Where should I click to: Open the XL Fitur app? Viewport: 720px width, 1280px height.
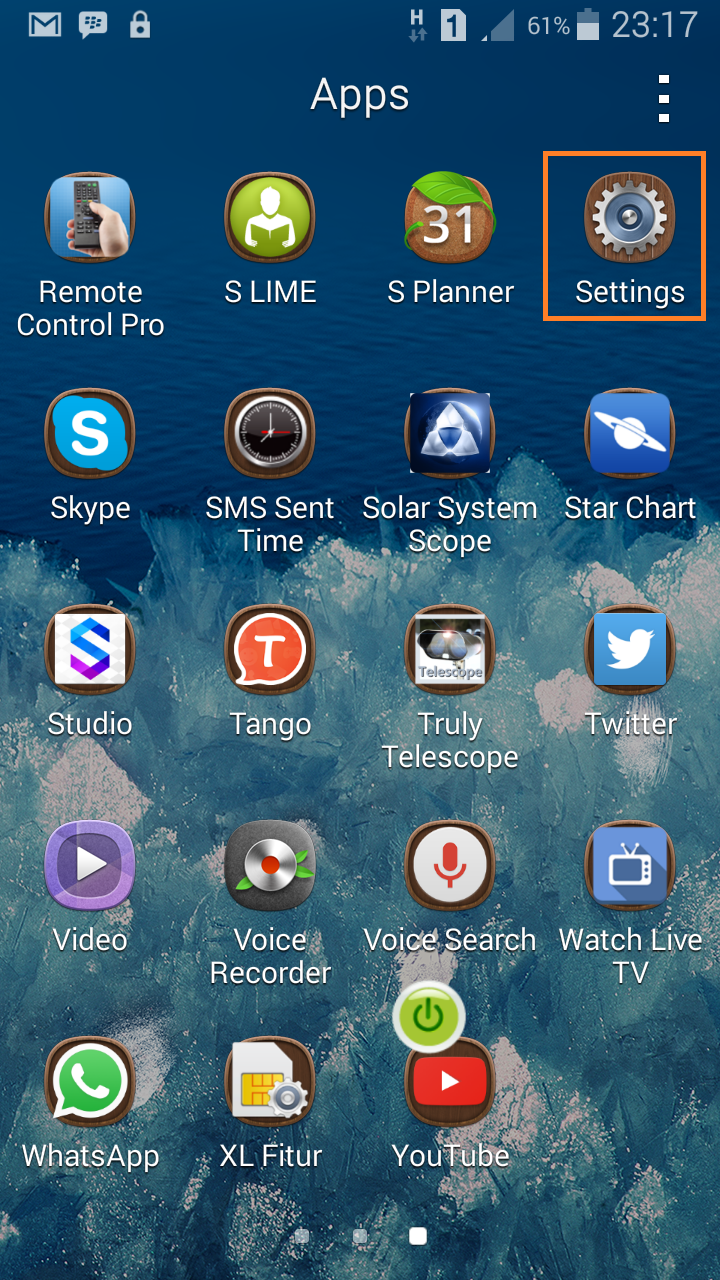pos(270,1082)
